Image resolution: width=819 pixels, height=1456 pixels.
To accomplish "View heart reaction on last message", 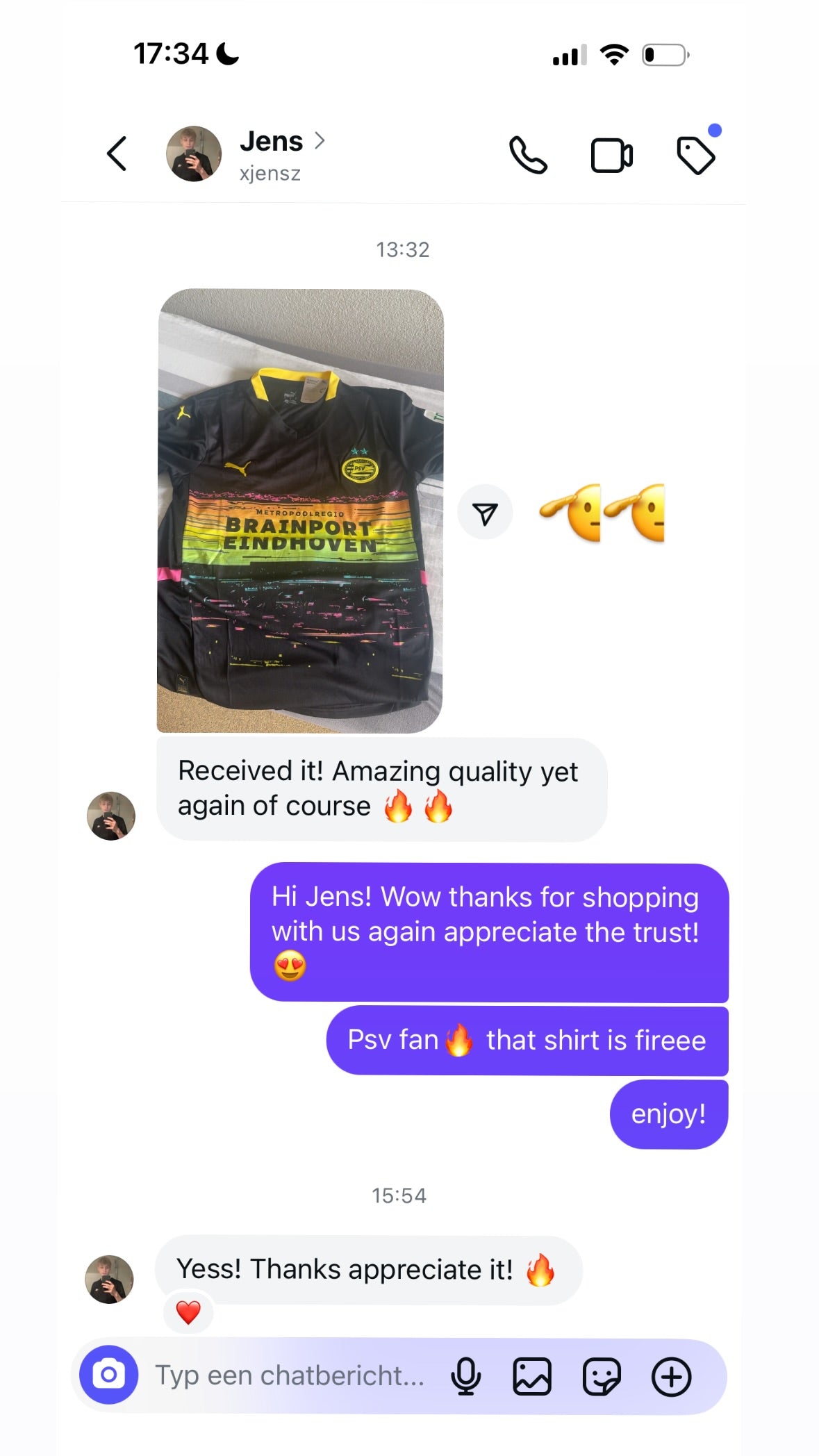I will pos(188,1313).
